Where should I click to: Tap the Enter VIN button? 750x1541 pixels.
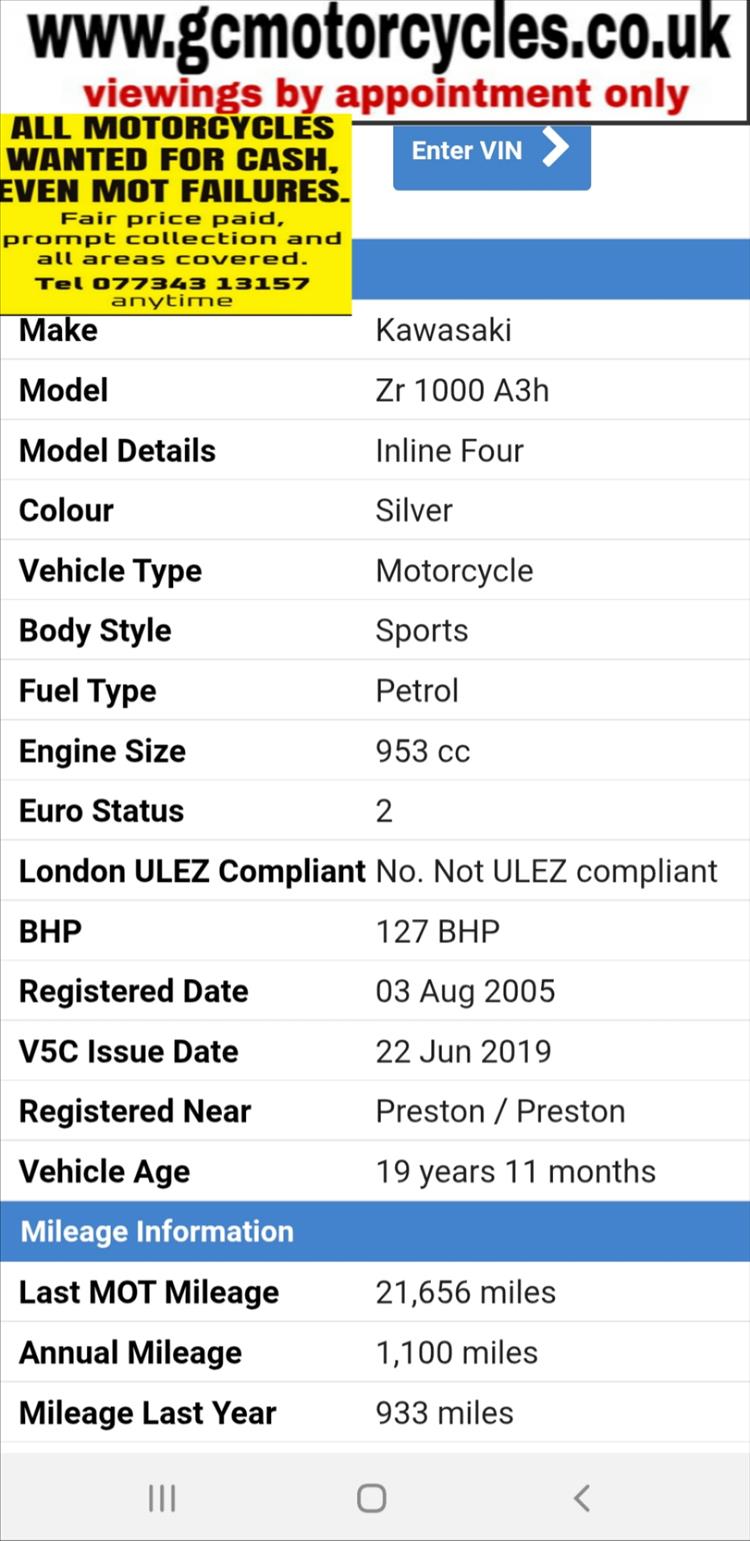491,154
